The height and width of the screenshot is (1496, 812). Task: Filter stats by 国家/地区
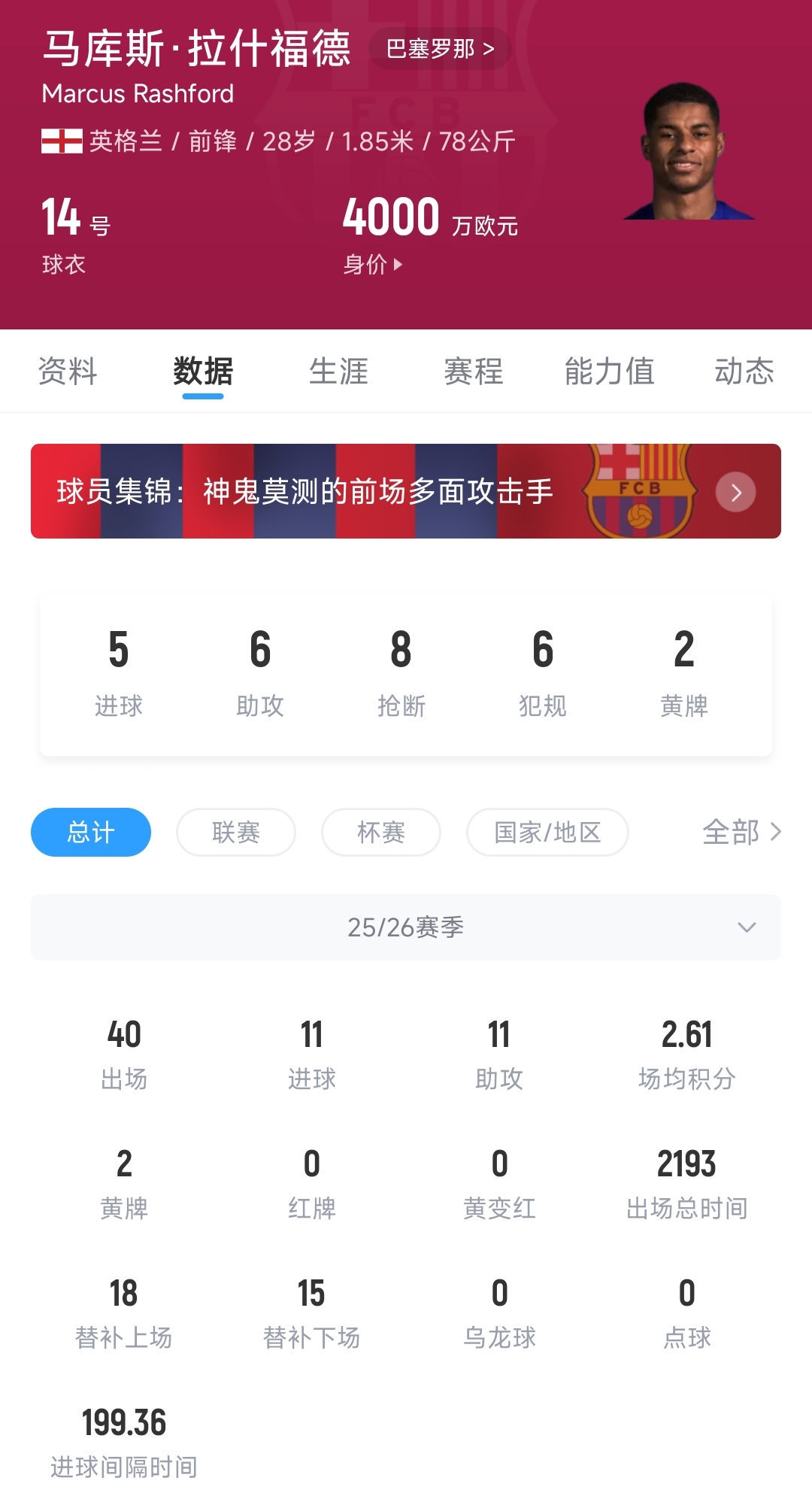pyautogui.click(x=547, y=833)
